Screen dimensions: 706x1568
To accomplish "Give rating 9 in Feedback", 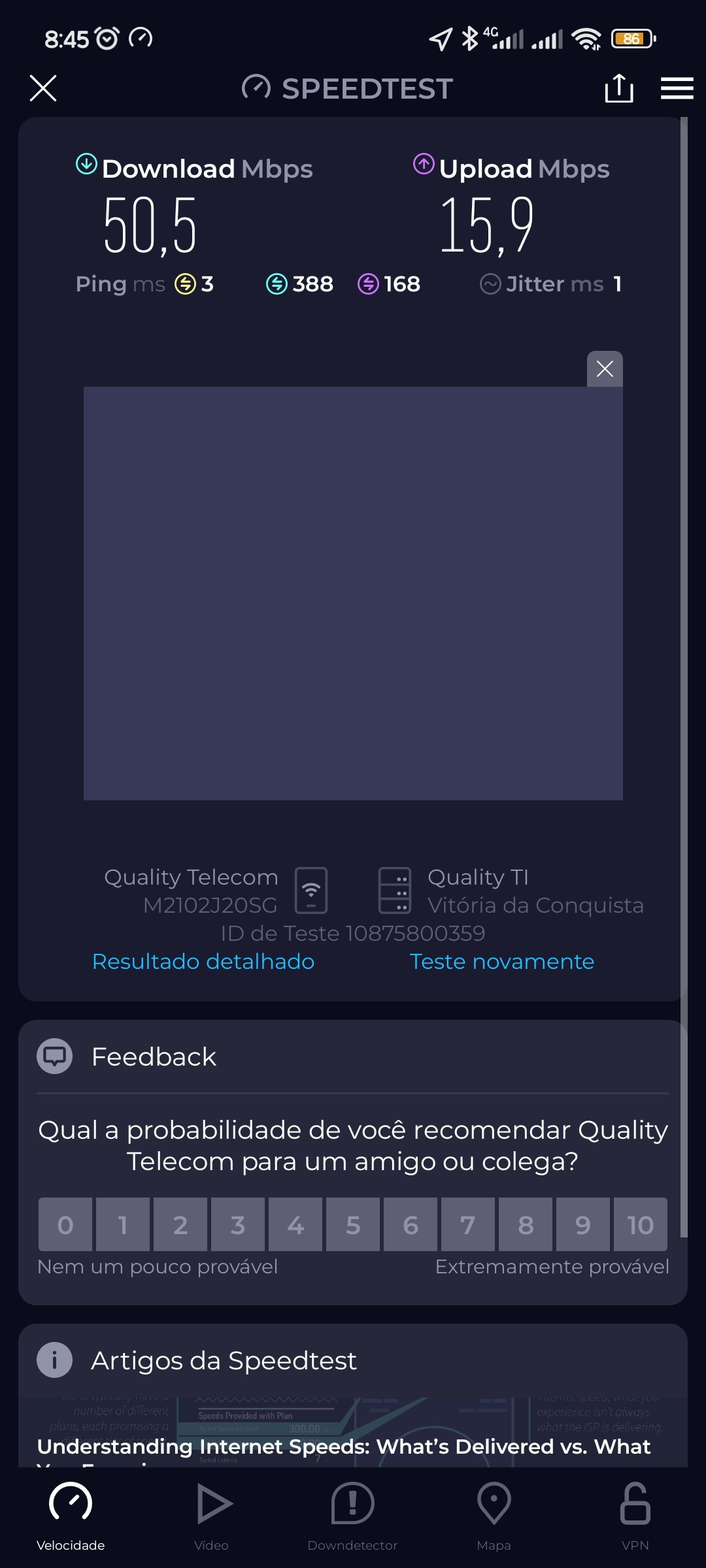I will point(583,1225).
